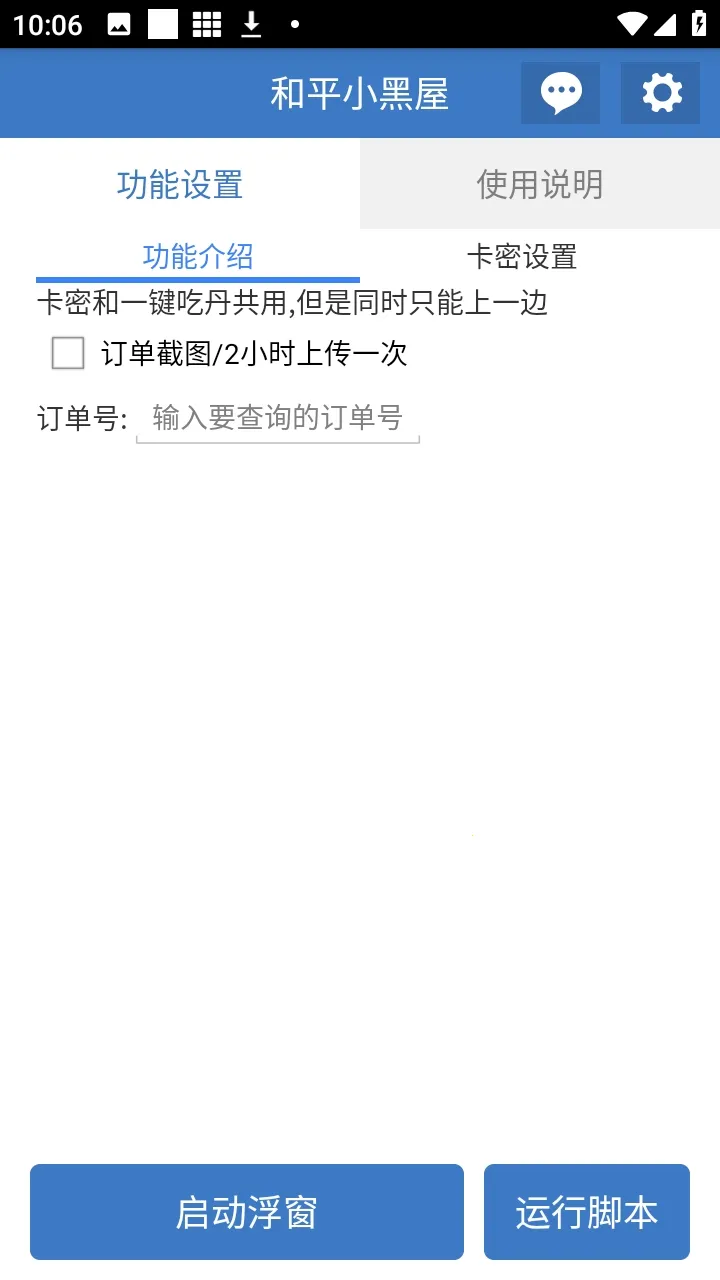Select the 卡密设置 sub-tab
This screenshot has width=720, height=1280.
522,257
